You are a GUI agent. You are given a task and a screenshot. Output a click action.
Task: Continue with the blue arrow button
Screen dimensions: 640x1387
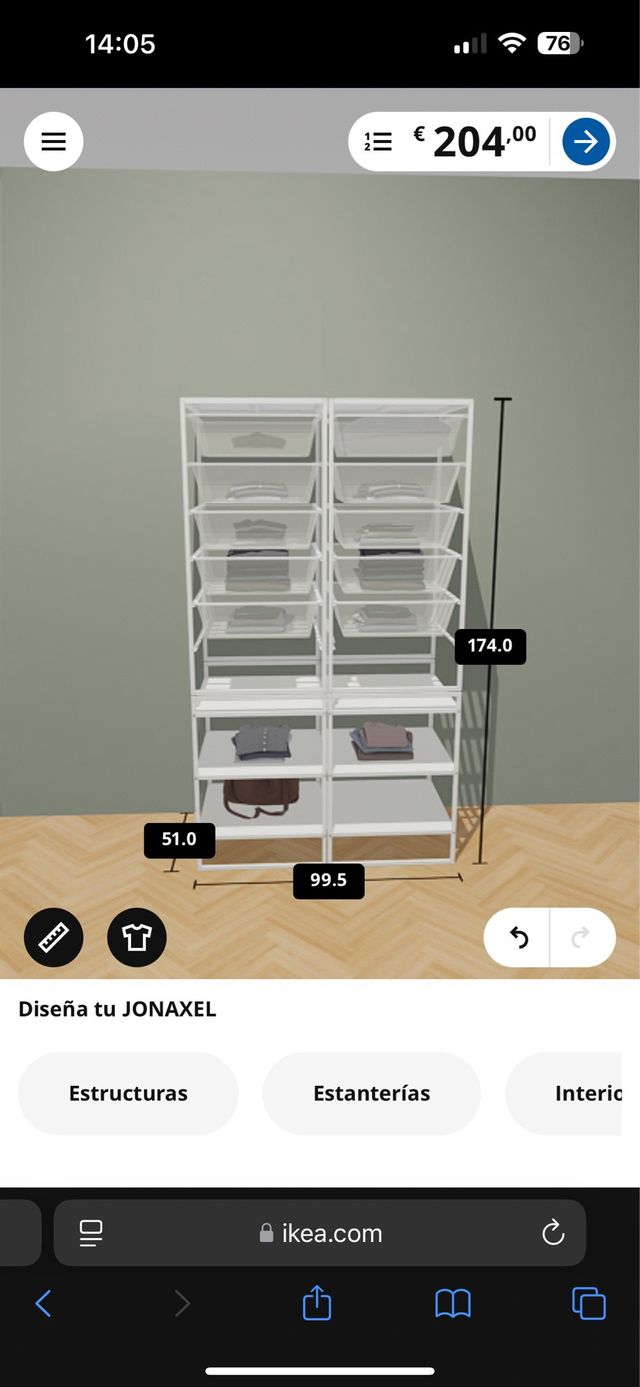(x=586, y=142)
